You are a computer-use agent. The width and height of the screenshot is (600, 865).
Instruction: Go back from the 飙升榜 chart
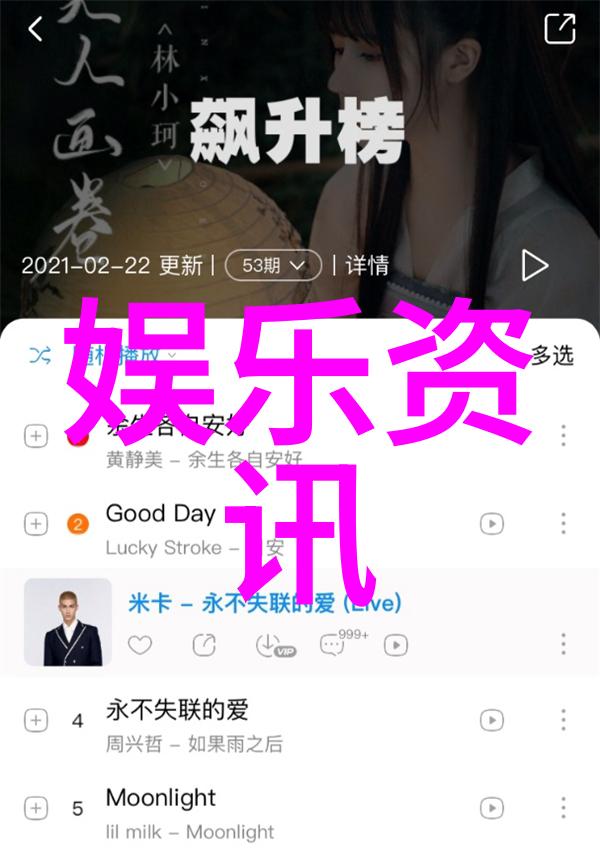click(36, 30)
